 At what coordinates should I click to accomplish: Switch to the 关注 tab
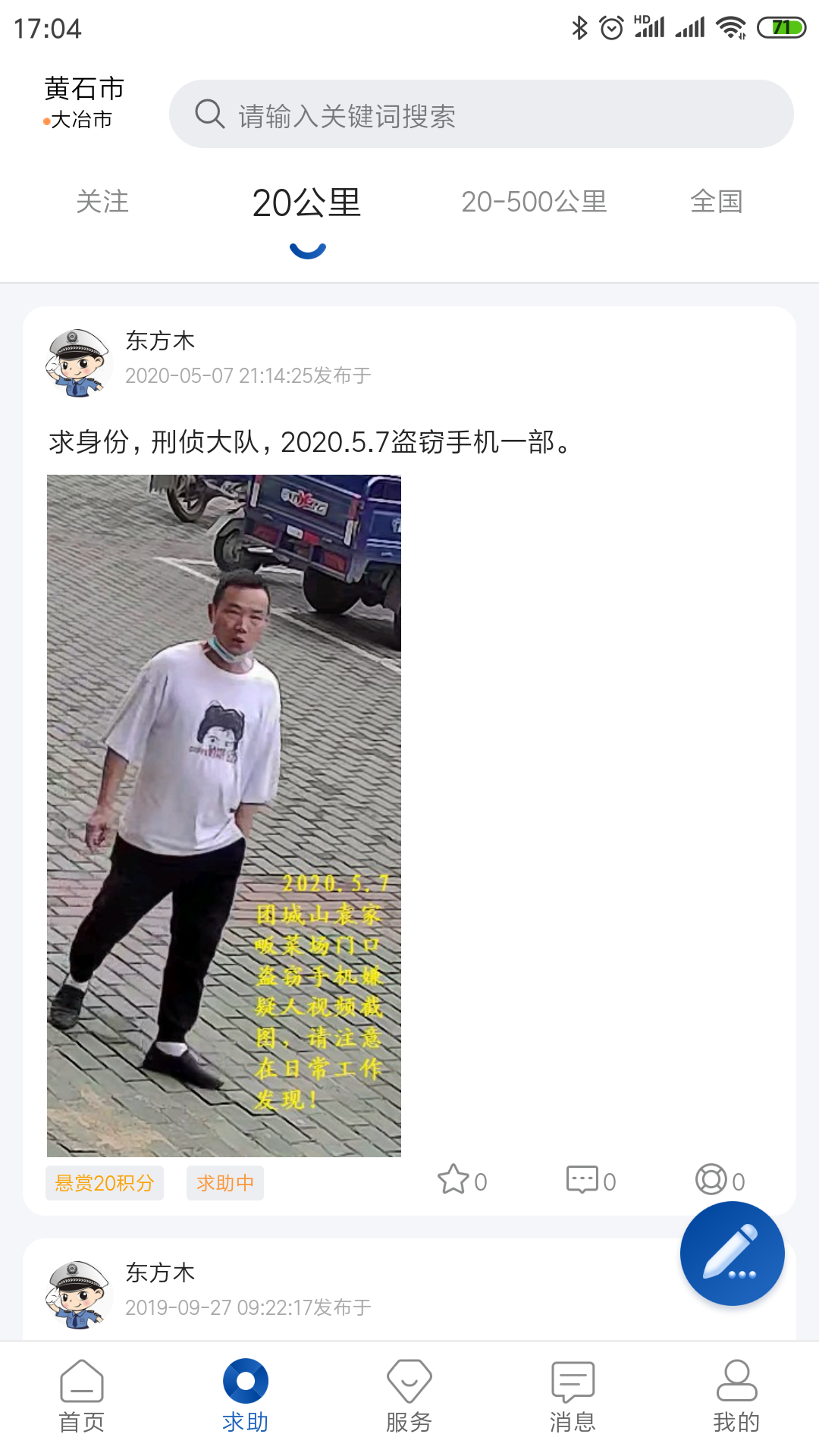click(x=102, y=202)
